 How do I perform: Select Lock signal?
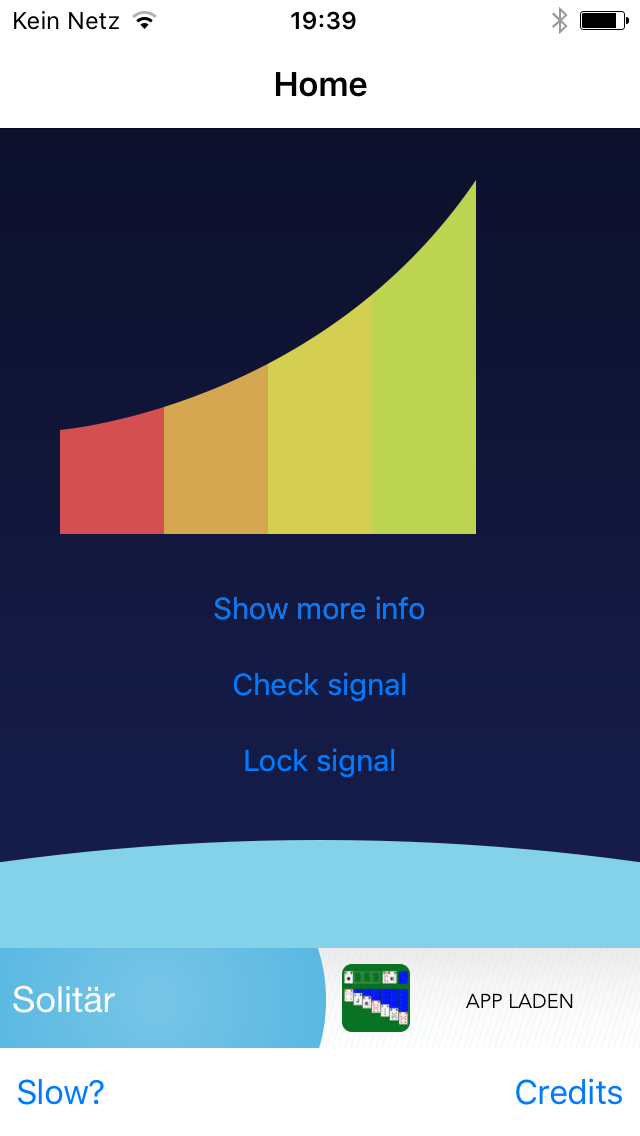[319, 761]
